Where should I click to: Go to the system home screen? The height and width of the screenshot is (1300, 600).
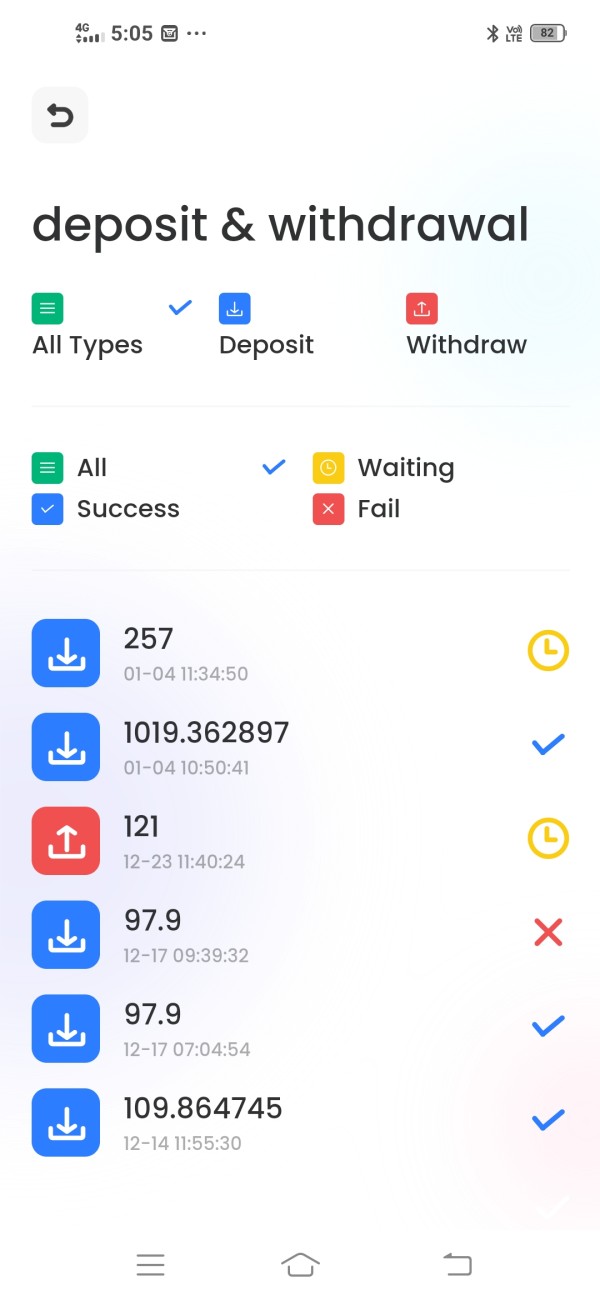(x=300, y=1264)
